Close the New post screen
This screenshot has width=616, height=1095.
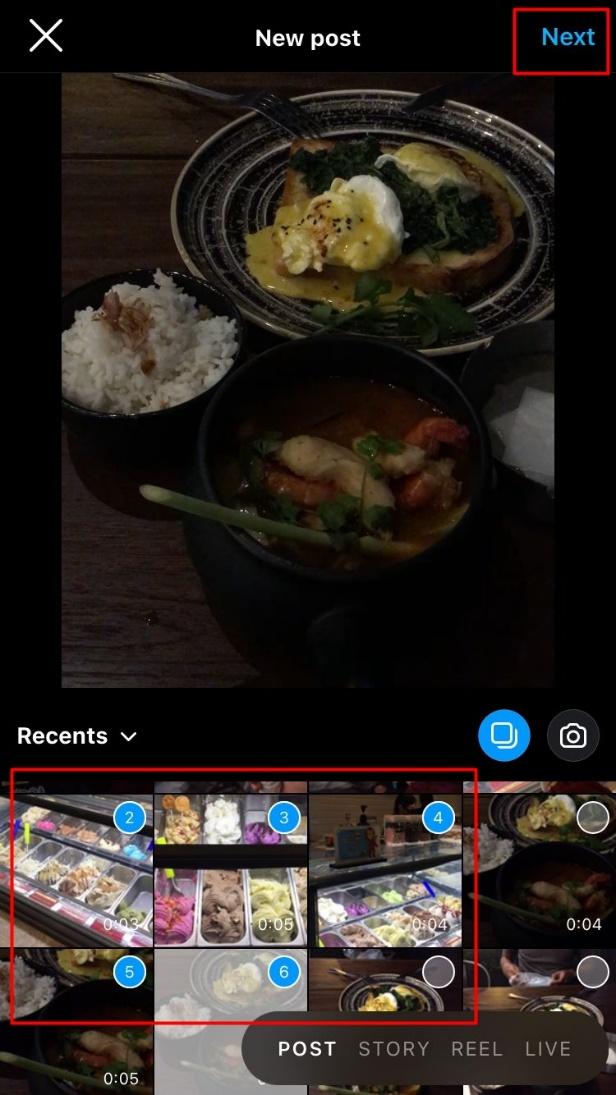[x=45, y=36]
